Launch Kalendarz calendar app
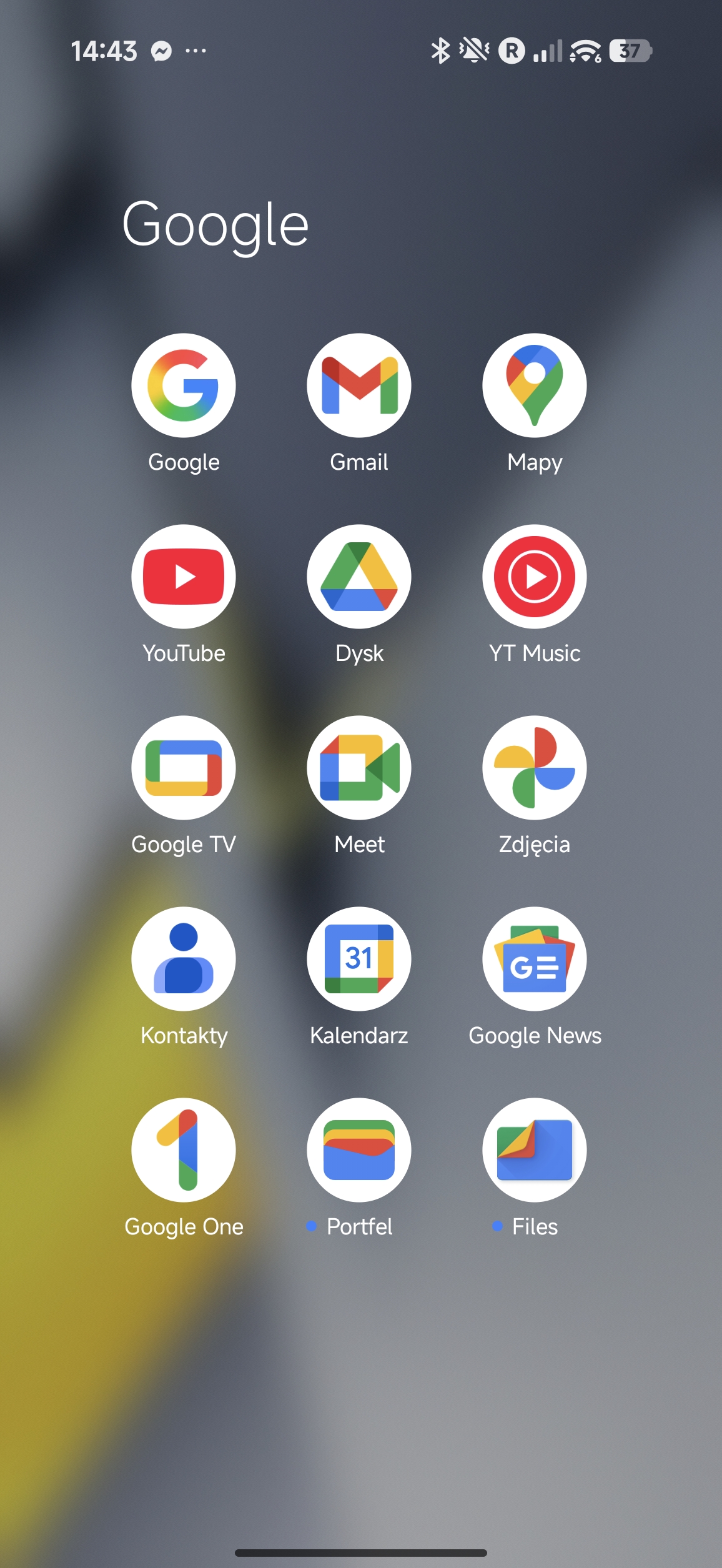 click(x=359, y=959)
